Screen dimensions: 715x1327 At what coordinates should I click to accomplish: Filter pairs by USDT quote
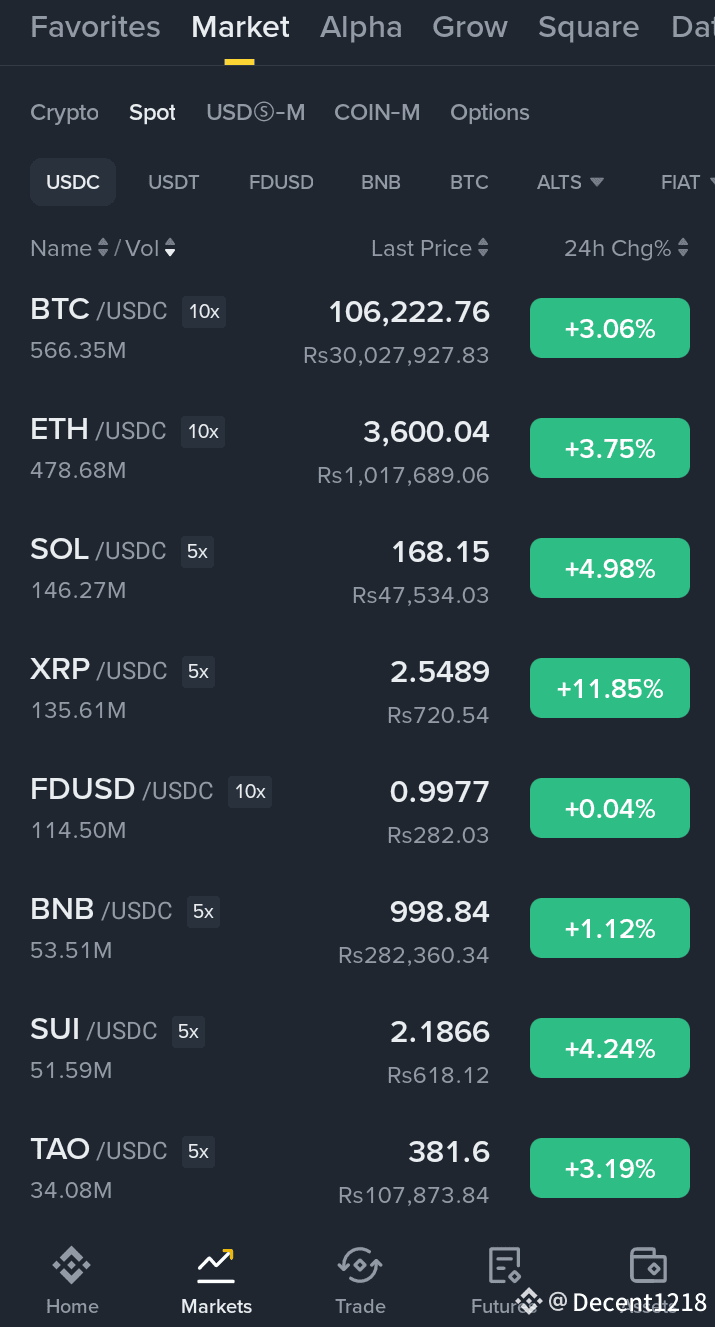pos(174,182)
